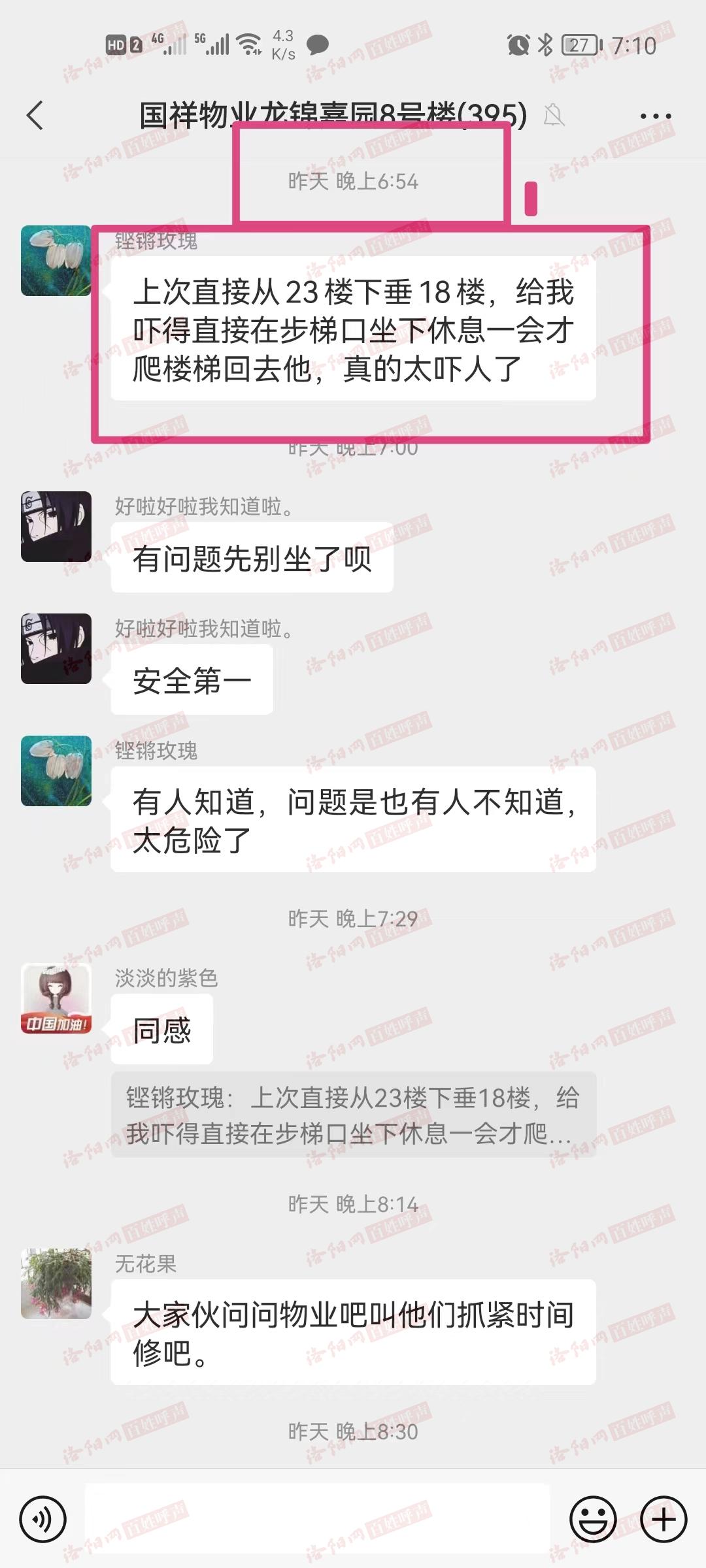Open 无花果's profile avatar
The image size is (706, 1568).
click(56, 1284)
